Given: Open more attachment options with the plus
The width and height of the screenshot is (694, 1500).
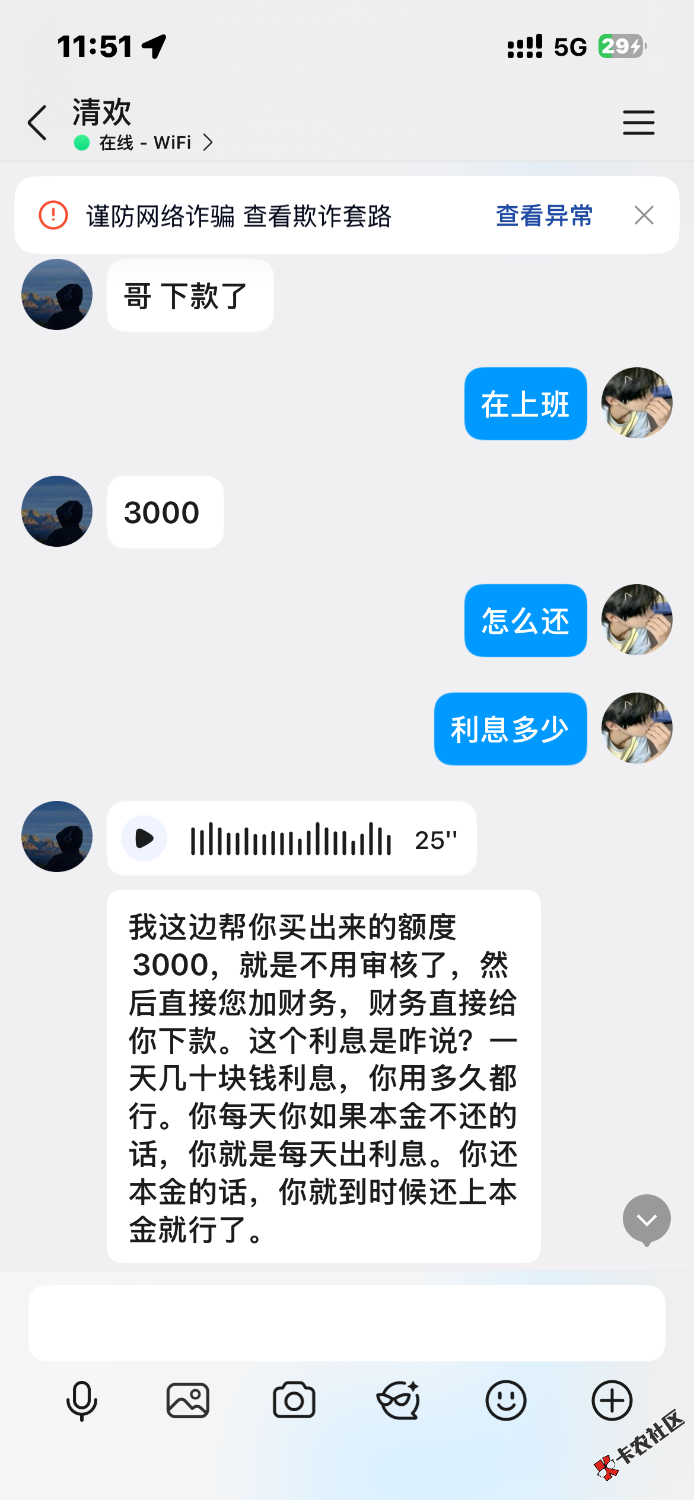Looking at the screenshot, I should point(612,1401).
